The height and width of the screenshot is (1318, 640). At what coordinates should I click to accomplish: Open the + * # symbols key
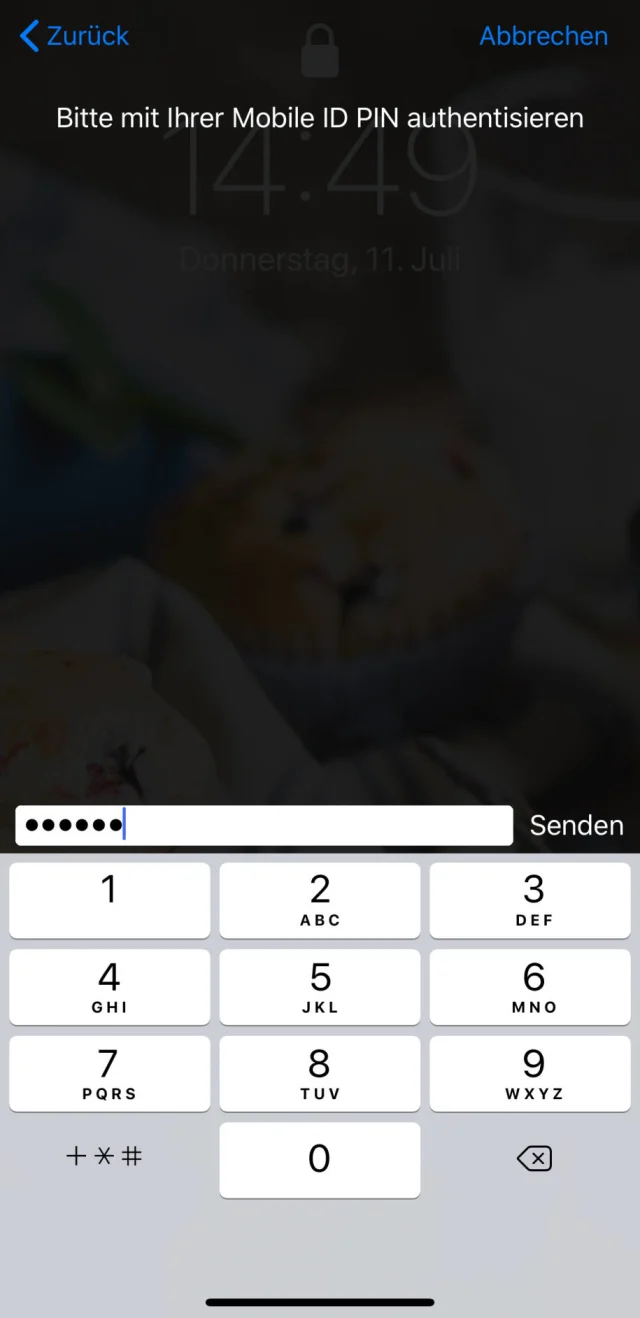coord(105,1157)
